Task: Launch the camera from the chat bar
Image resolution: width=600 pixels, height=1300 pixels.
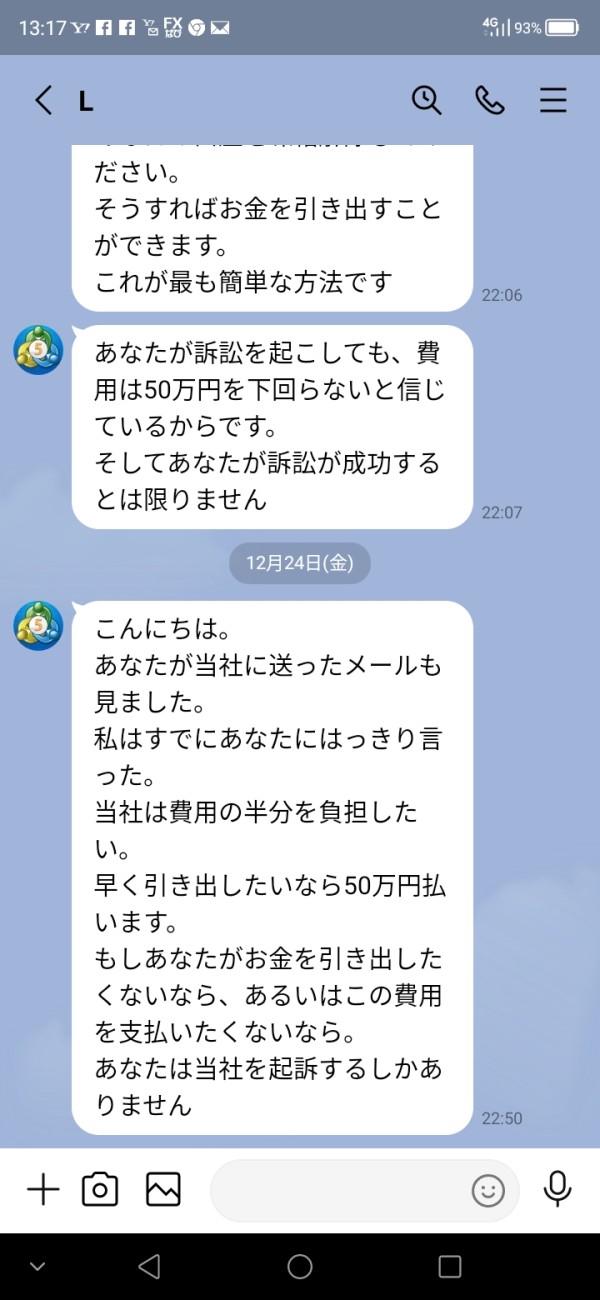Action: [x=100, y=1189]
